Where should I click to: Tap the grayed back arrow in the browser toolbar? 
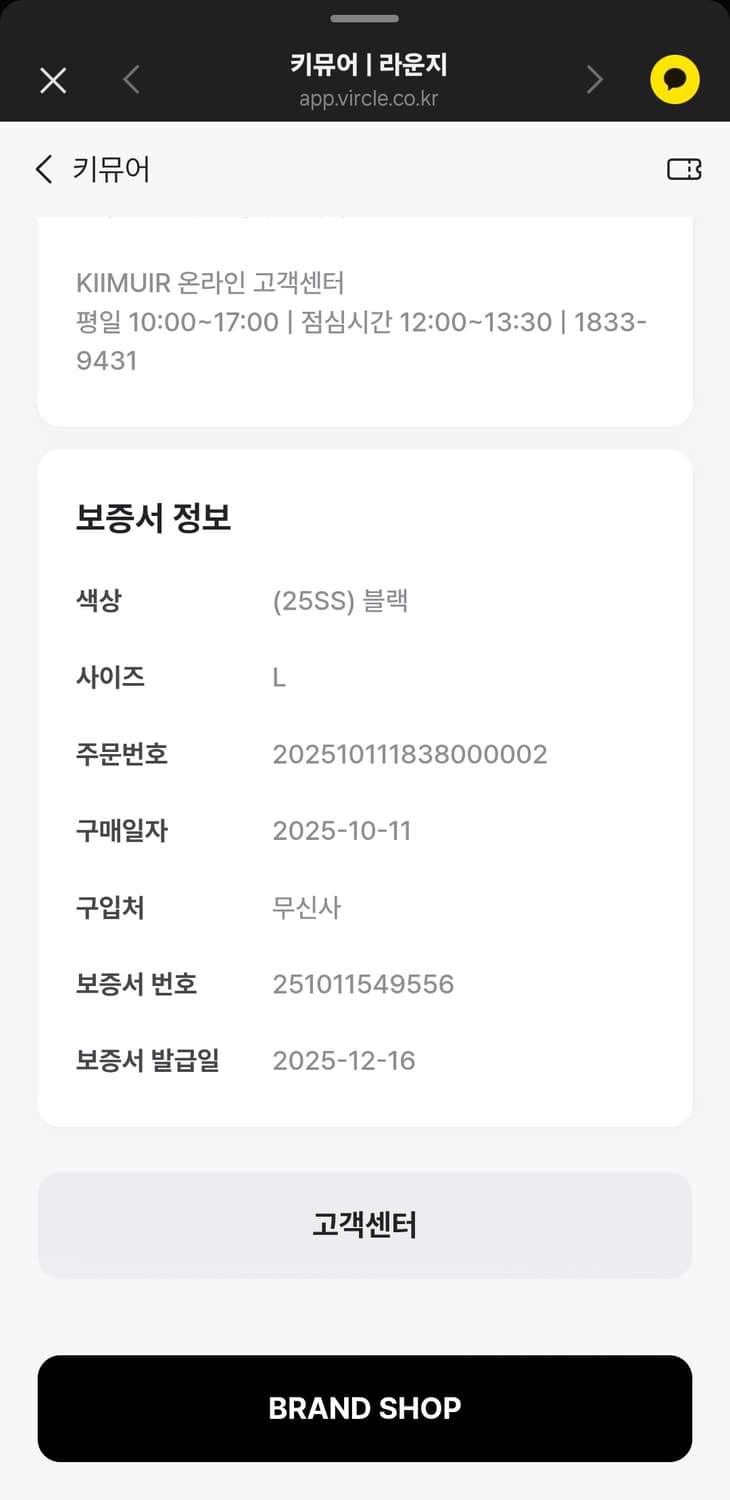click(x=131, y=80)
